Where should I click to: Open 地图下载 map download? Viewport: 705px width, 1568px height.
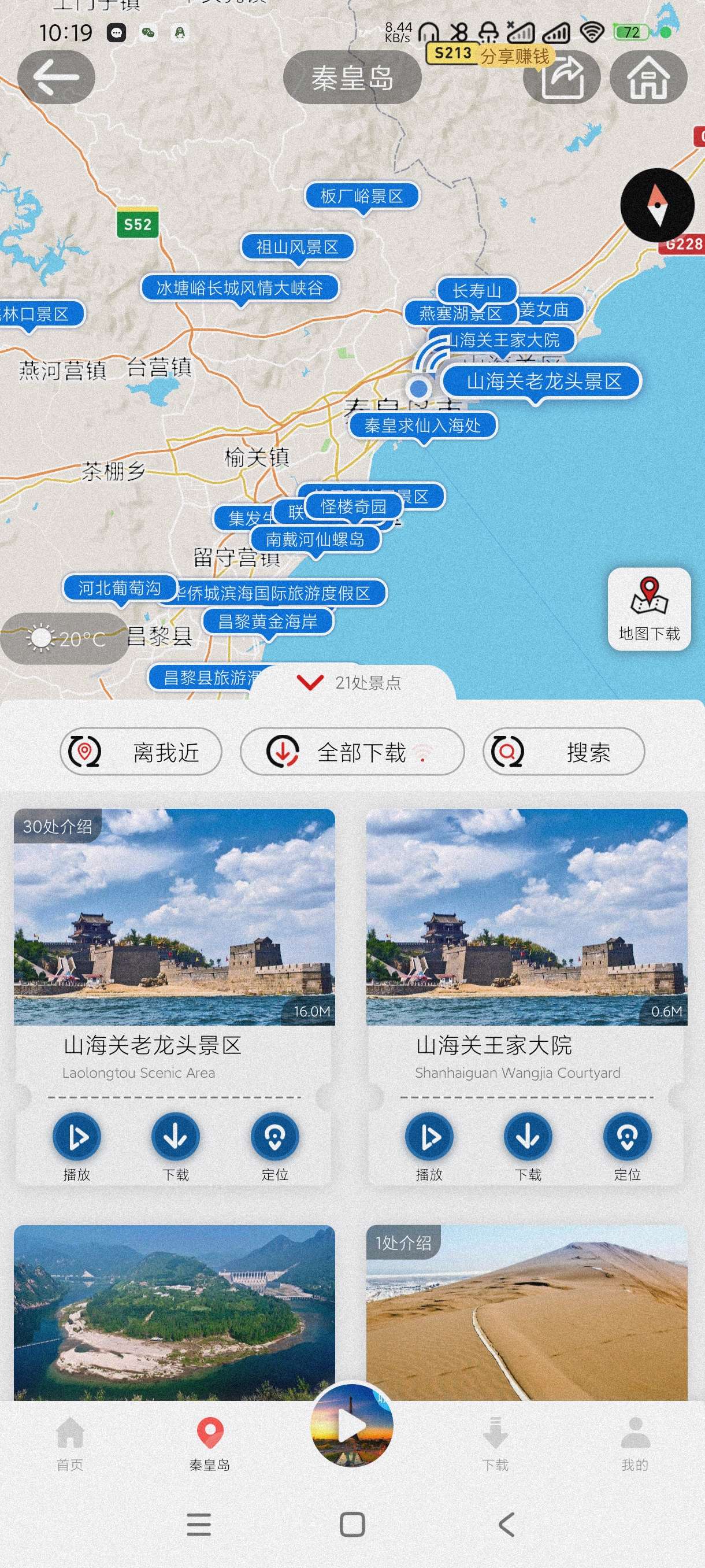click(649, 609)
